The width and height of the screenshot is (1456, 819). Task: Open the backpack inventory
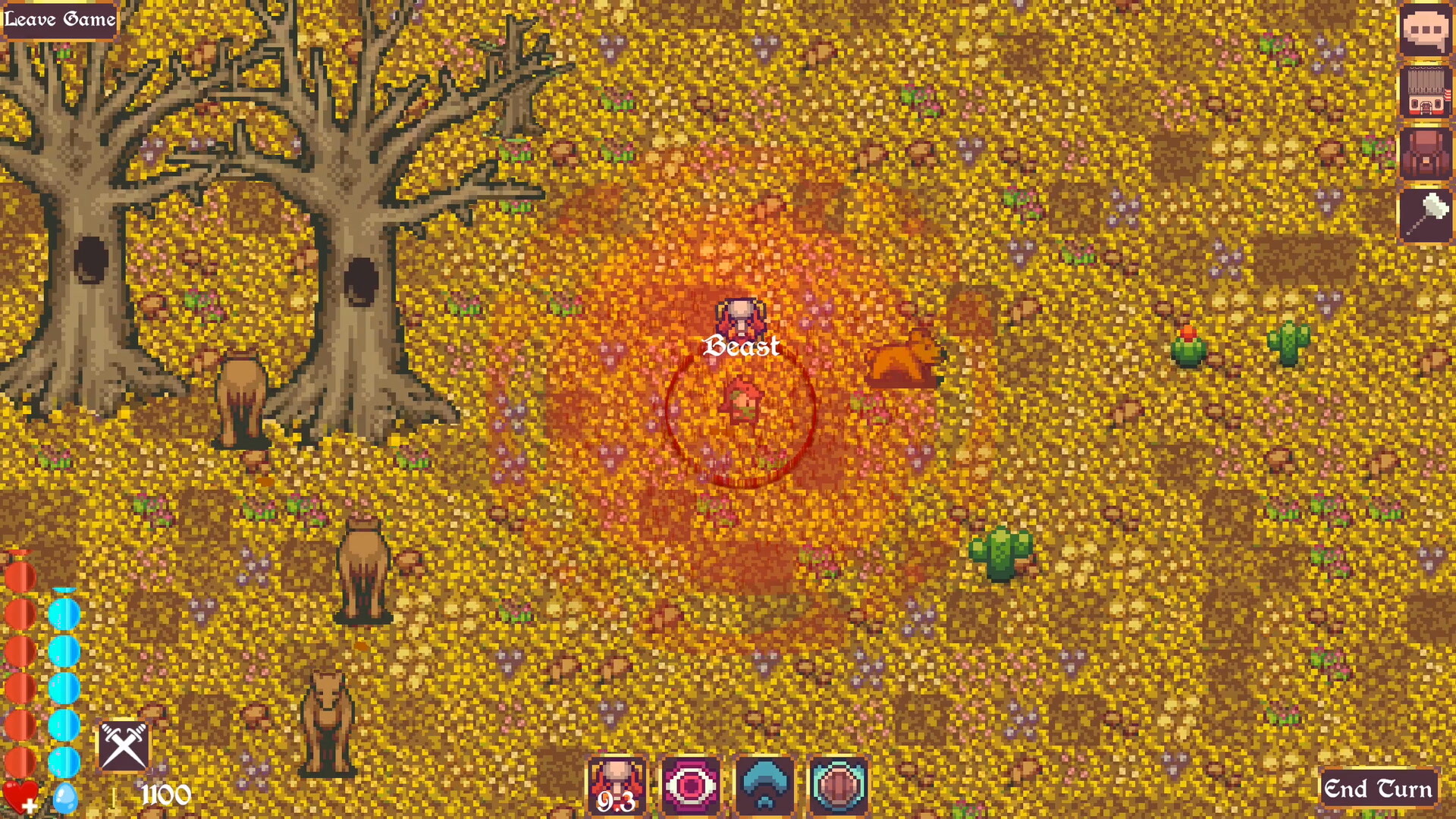[x=1425, y=154]
